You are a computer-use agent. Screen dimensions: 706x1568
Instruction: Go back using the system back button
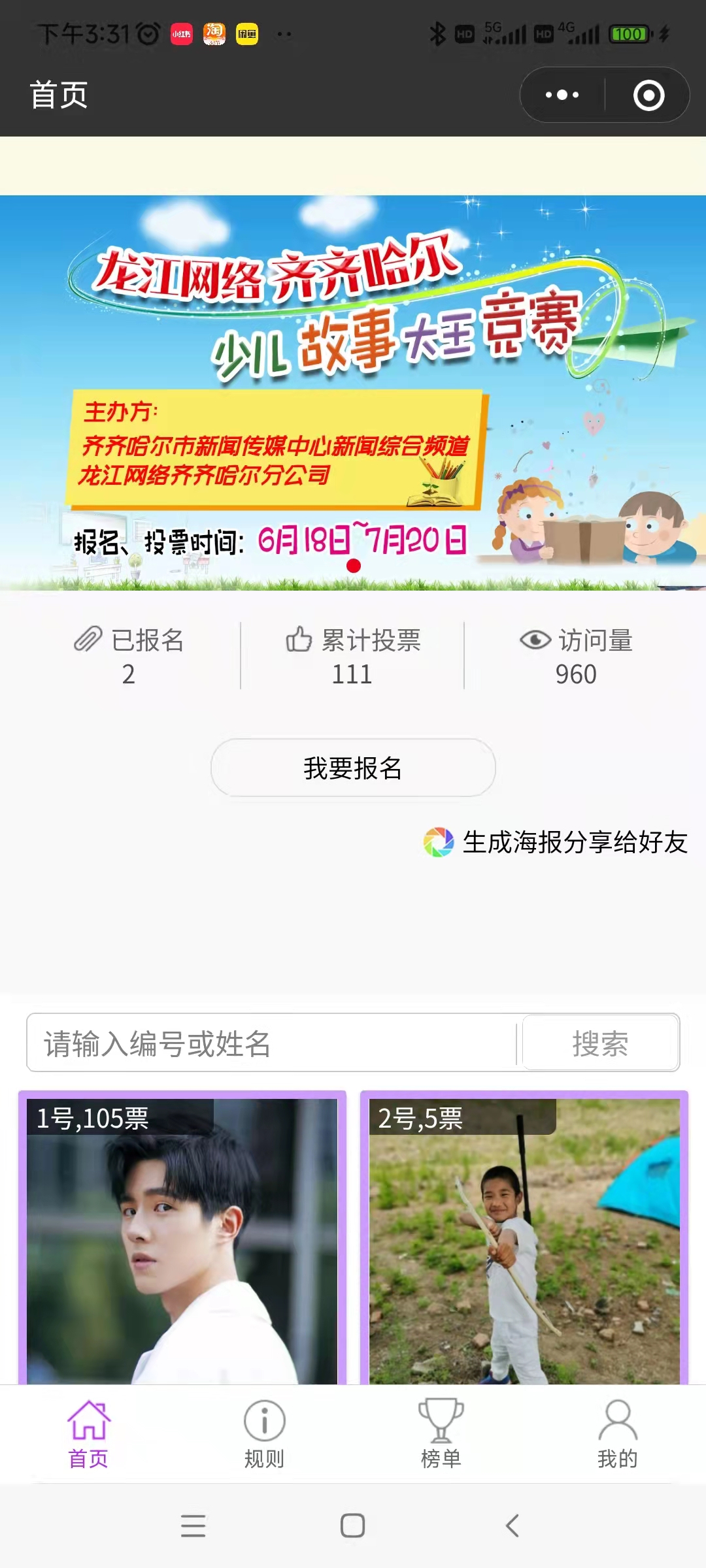(513, 1526)
